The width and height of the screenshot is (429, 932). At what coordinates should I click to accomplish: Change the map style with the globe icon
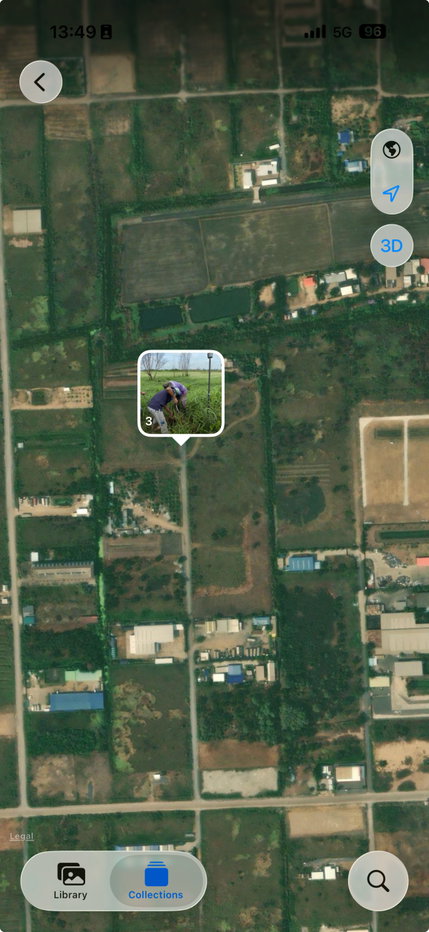(x=392, y=150)
